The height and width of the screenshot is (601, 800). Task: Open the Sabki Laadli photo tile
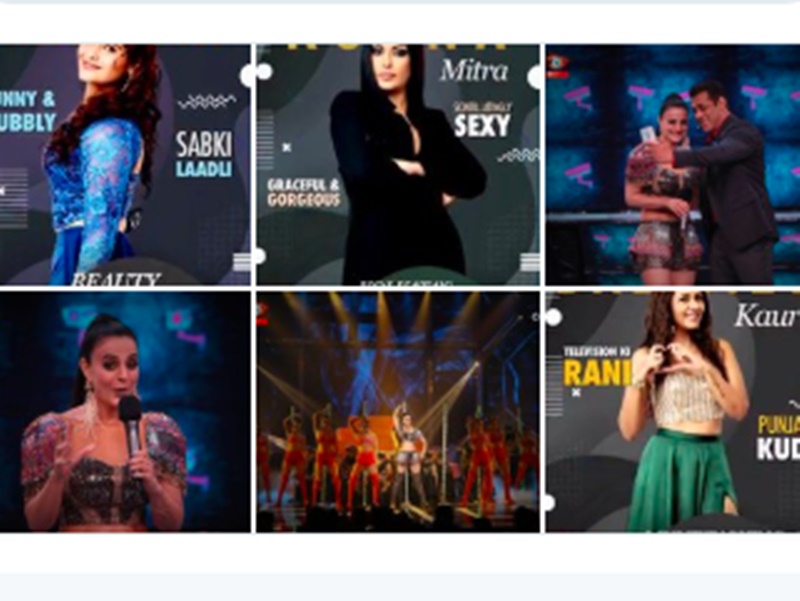click(125, 165)
